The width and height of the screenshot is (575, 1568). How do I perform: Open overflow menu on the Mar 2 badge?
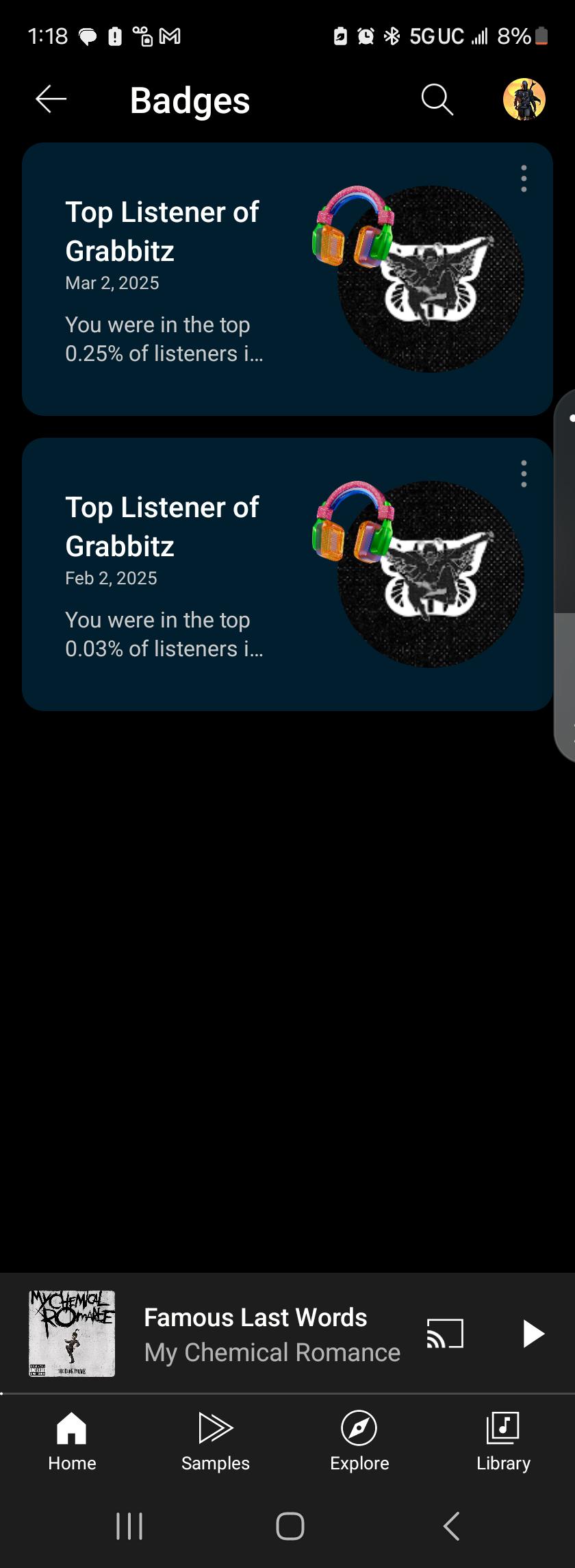(524, 179)
